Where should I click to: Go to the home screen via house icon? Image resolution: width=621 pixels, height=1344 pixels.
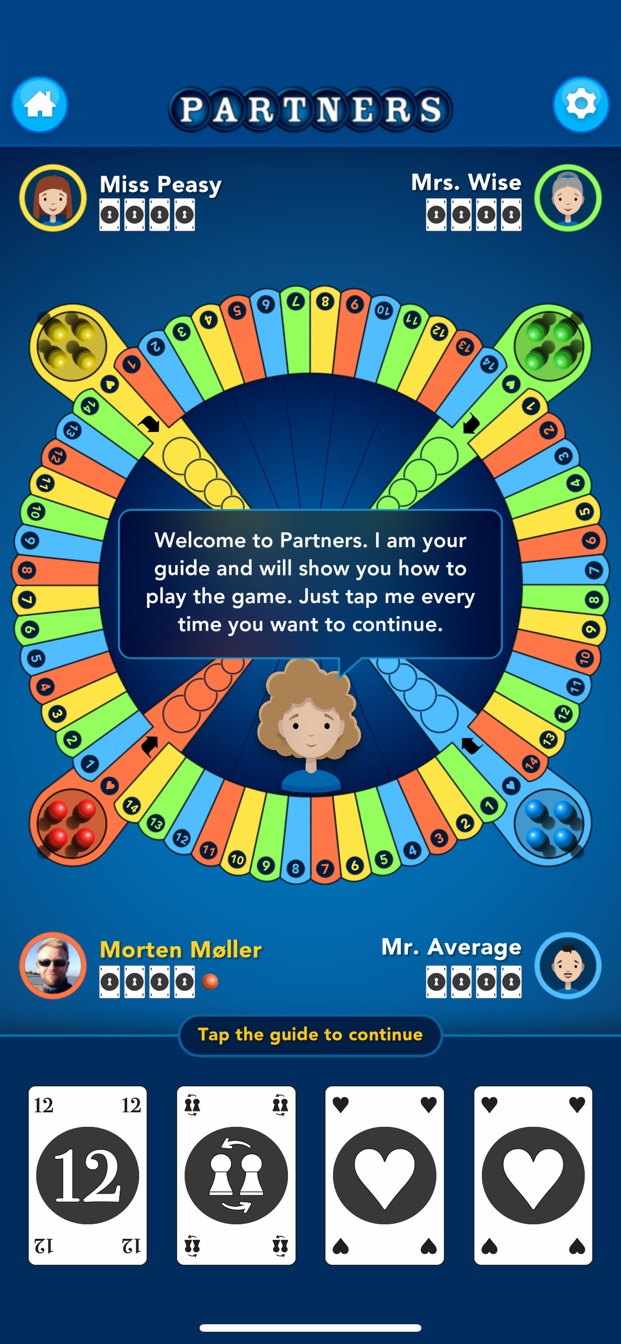click(x=40, y=104)
